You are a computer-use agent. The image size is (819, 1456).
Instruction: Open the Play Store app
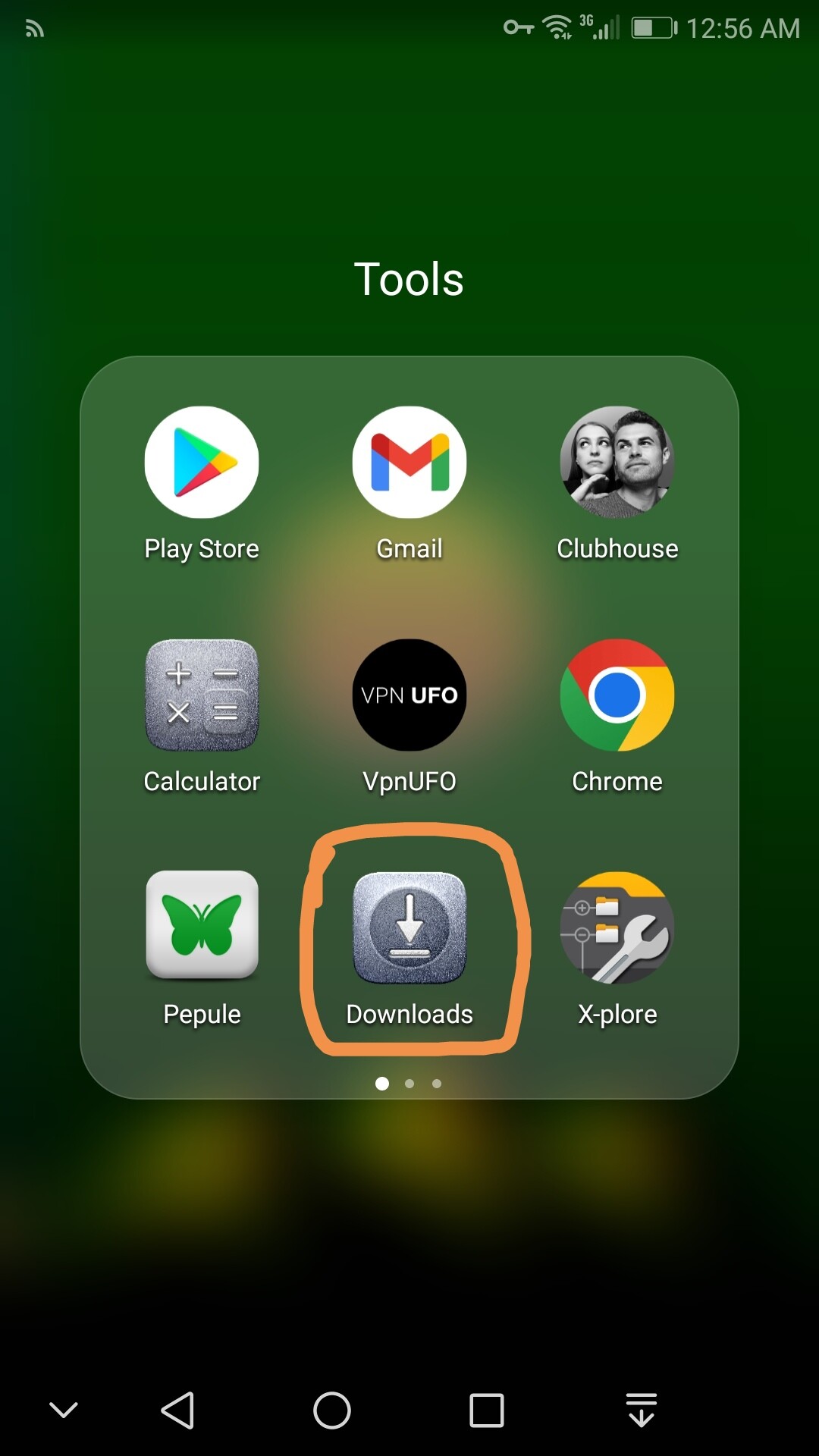[x=202, y=463]
